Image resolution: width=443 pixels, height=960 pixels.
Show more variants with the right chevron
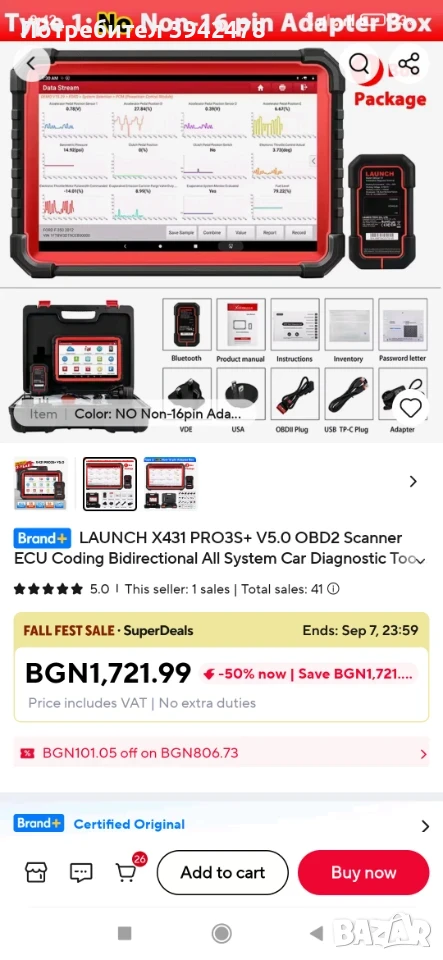(414, 481)
